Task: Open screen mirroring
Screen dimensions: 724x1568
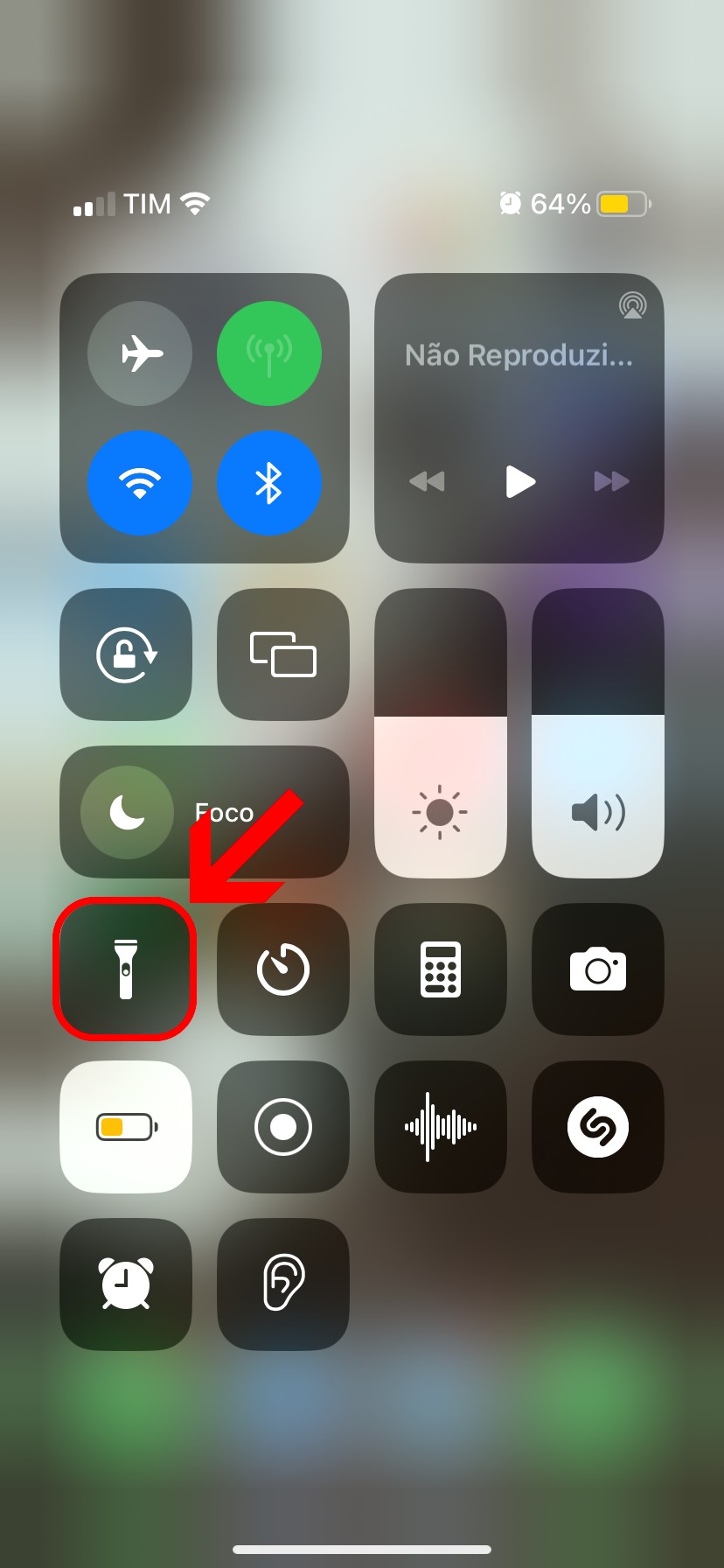Action: click(x=283, y=654)
